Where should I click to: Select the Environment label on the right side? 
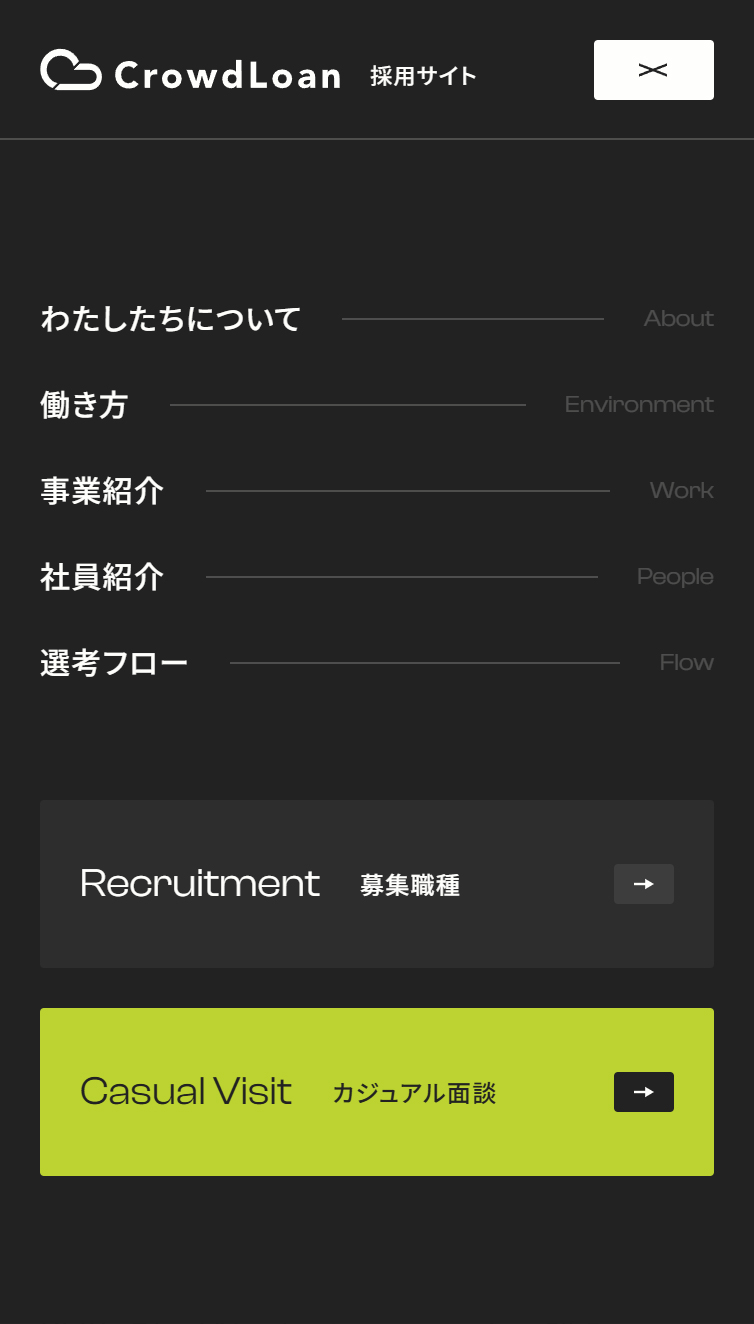638,404
